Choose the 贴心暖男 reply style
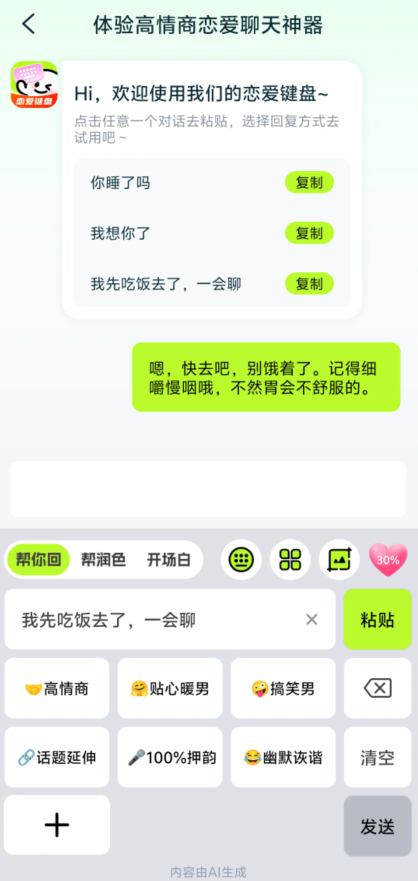 [170, 688]
